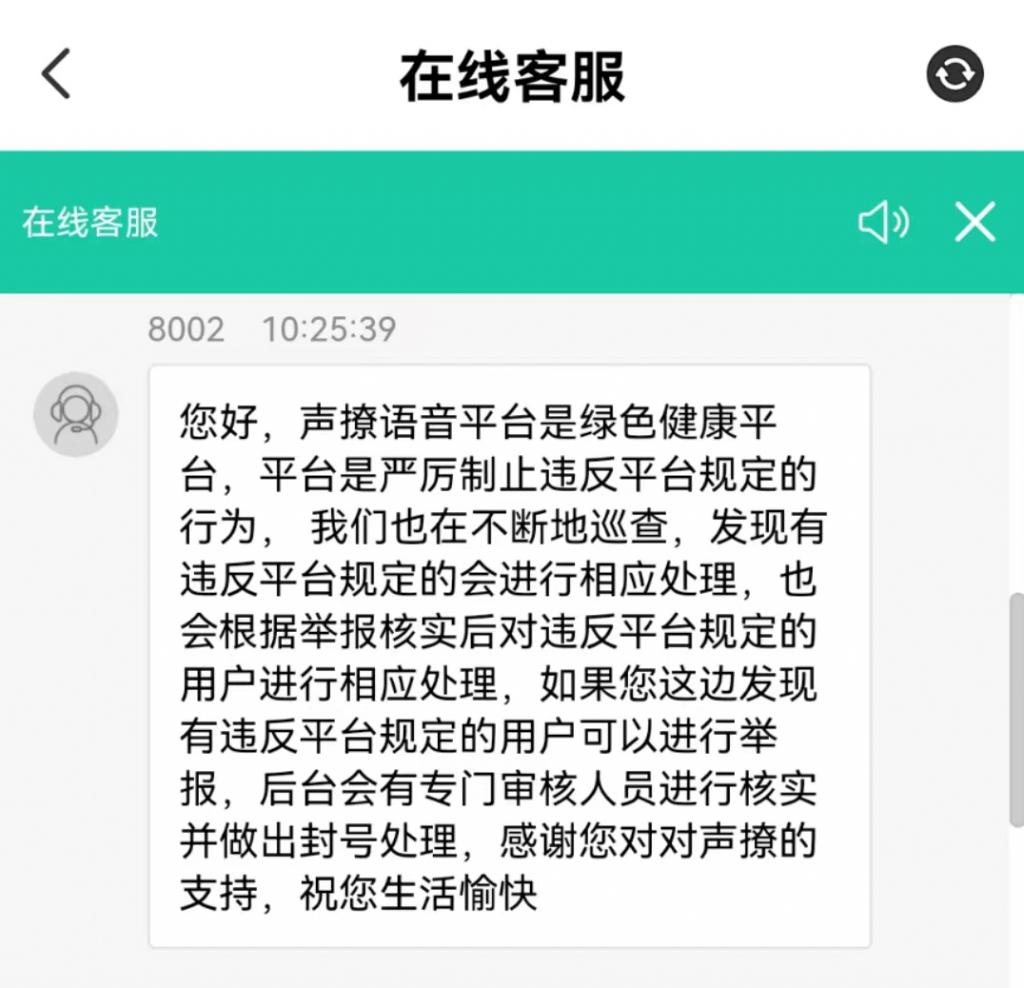Go back from 在线客服 page
The height and width of the screenshot is (988, 1024).
(57, 75)
